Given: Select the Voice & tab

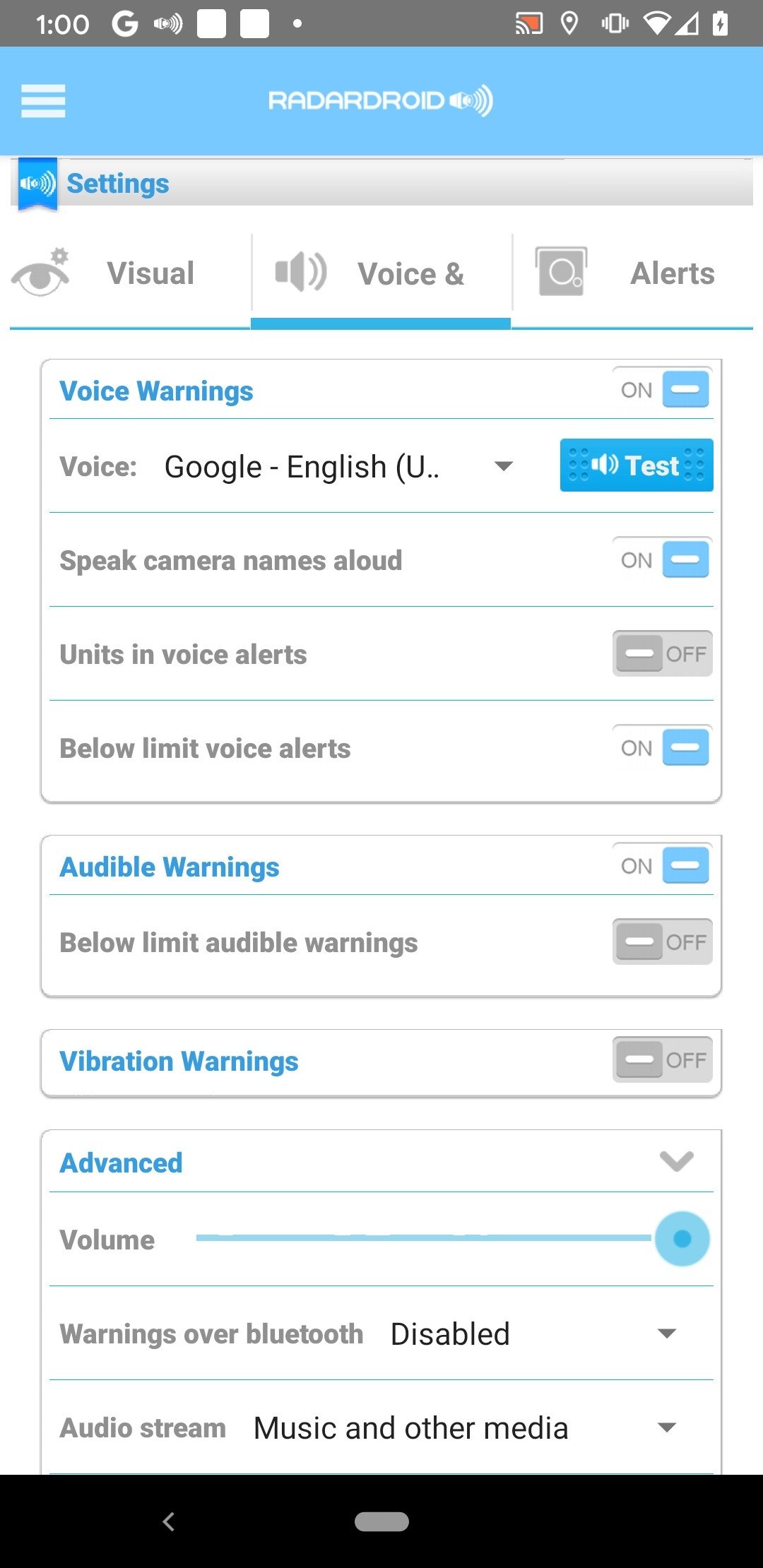Looking at the screenshot, I should pyautogui.click(x=381, y=274).
